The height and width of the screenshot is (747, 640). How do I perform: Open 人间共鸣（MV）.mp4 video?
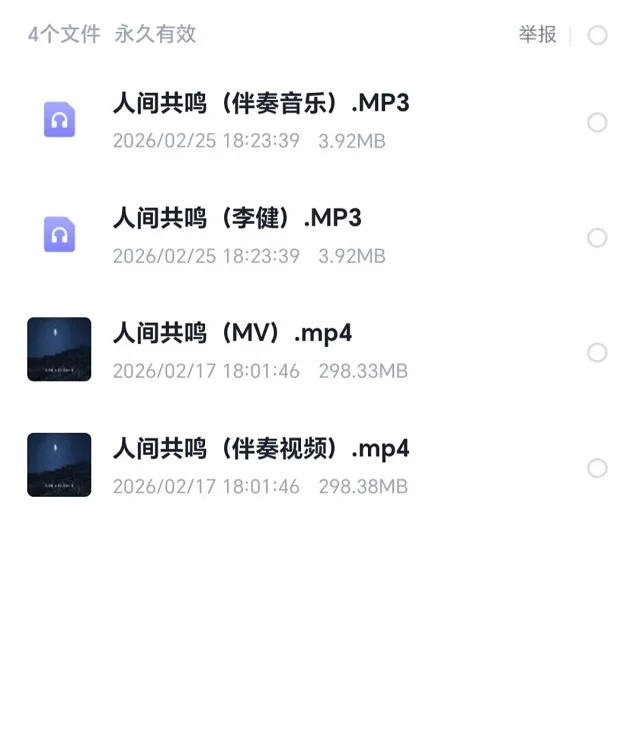tap(232, 334)
